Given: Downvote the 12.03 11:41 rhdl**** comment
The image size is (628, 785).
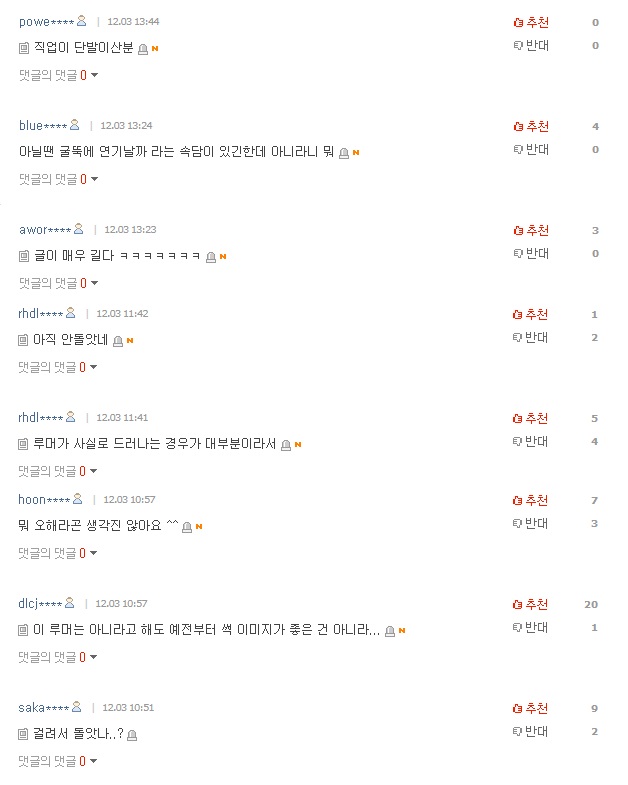Looking at the screenshot, I should 531,441.
